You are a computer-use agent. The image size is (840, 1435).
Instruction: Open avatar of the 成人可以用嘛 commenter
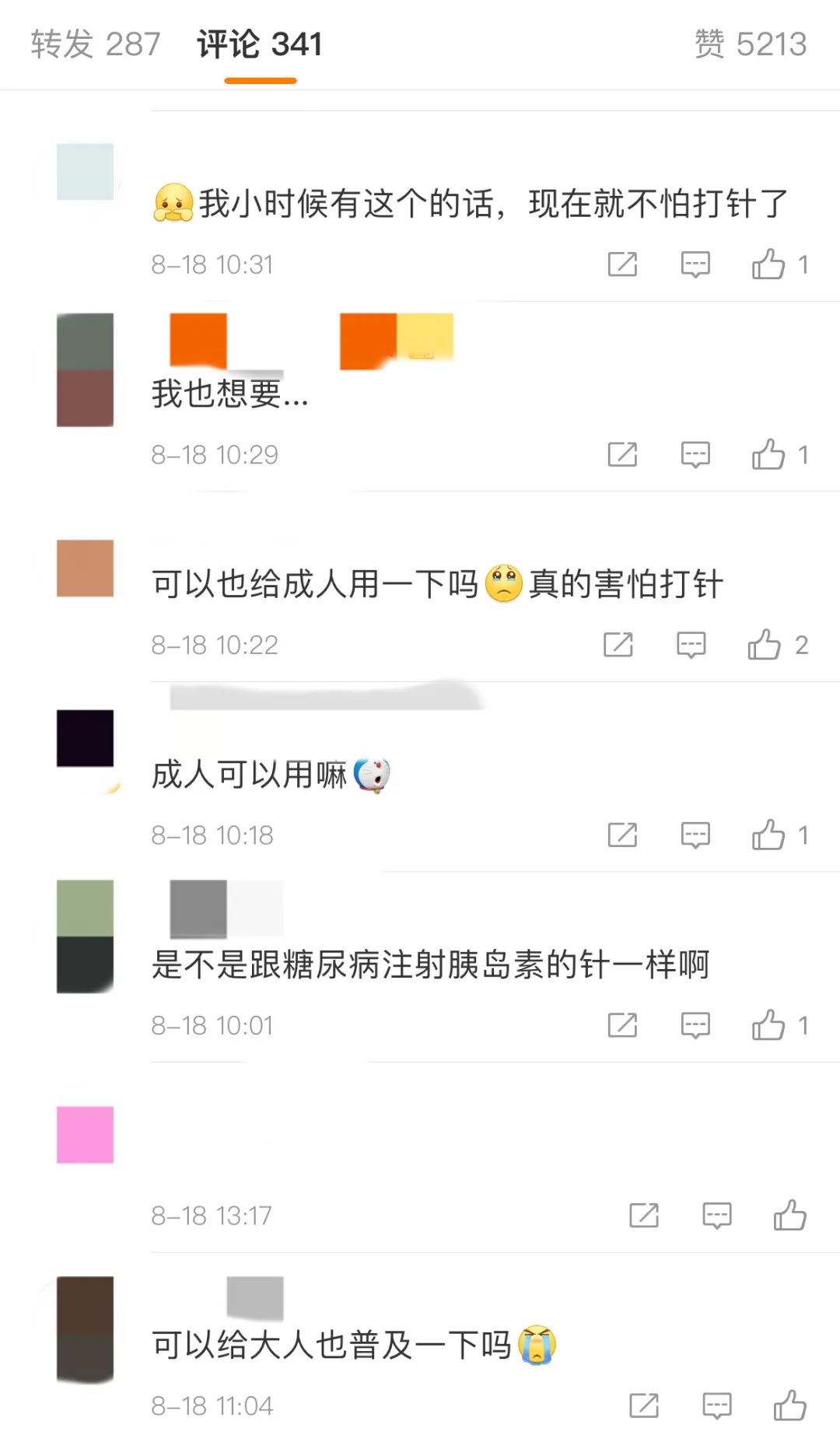tap(86, 738)
